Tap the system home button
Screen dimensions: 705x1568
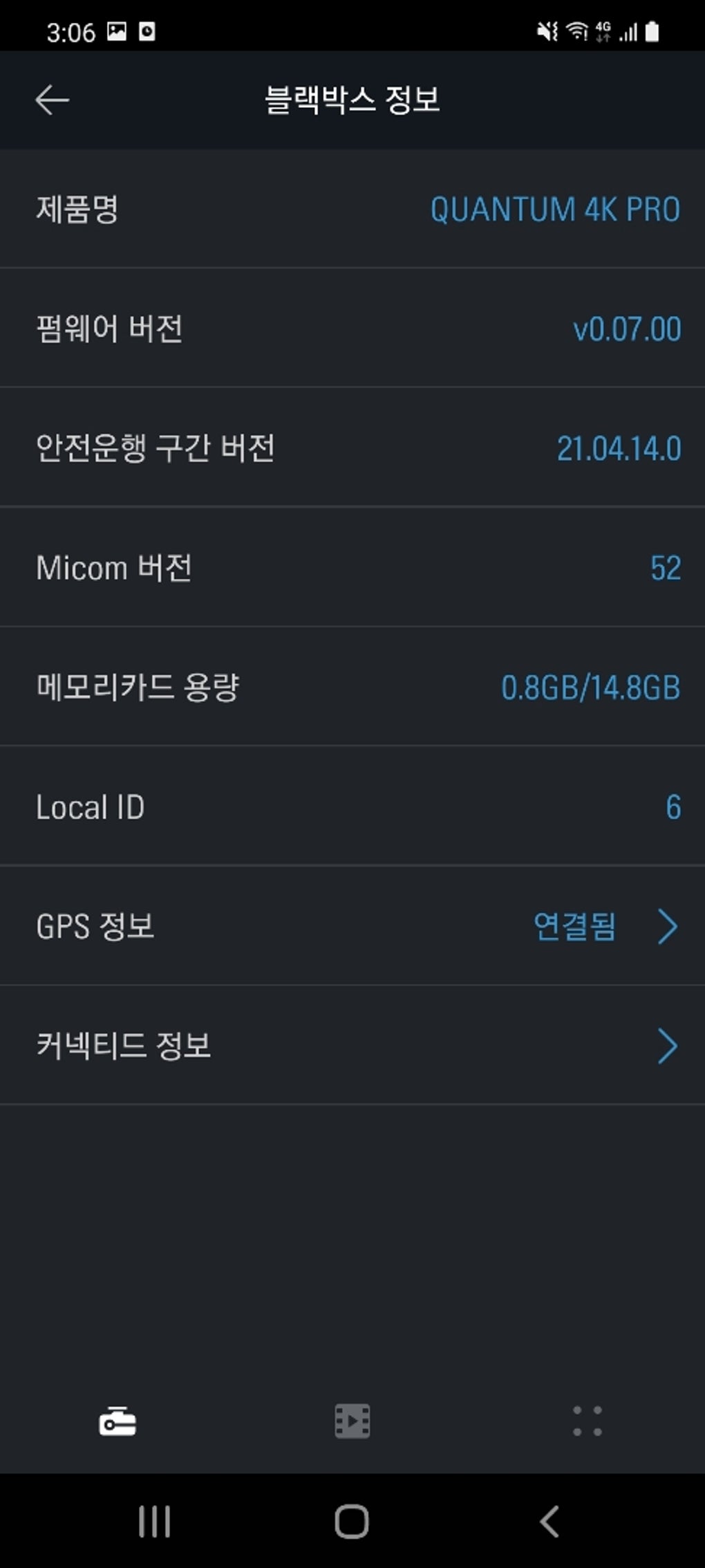[x=352, y=1522]
